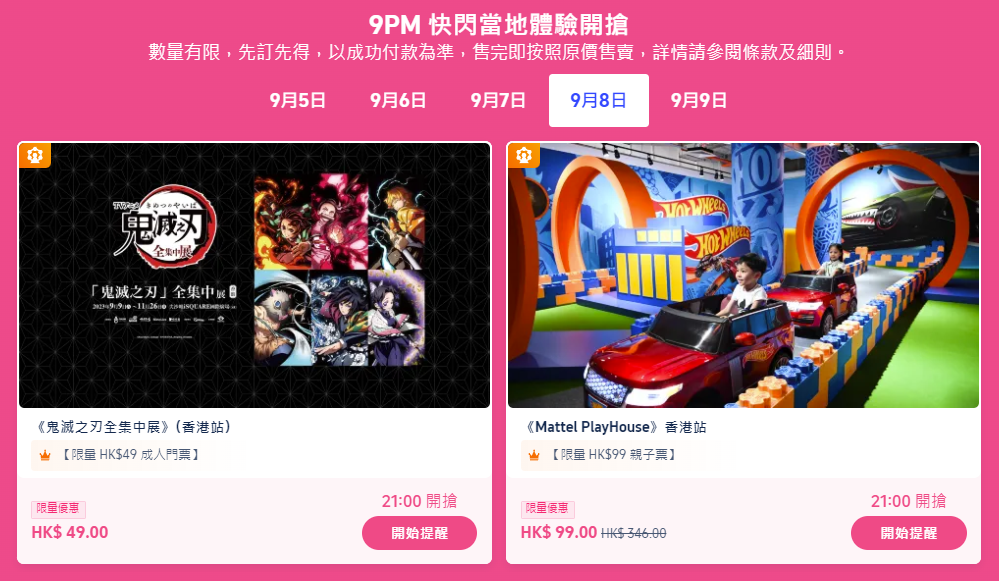Set reminder for 鬼滅之刃 HK$49 ticket
999x581 pixels.
[x=419, y=533]
